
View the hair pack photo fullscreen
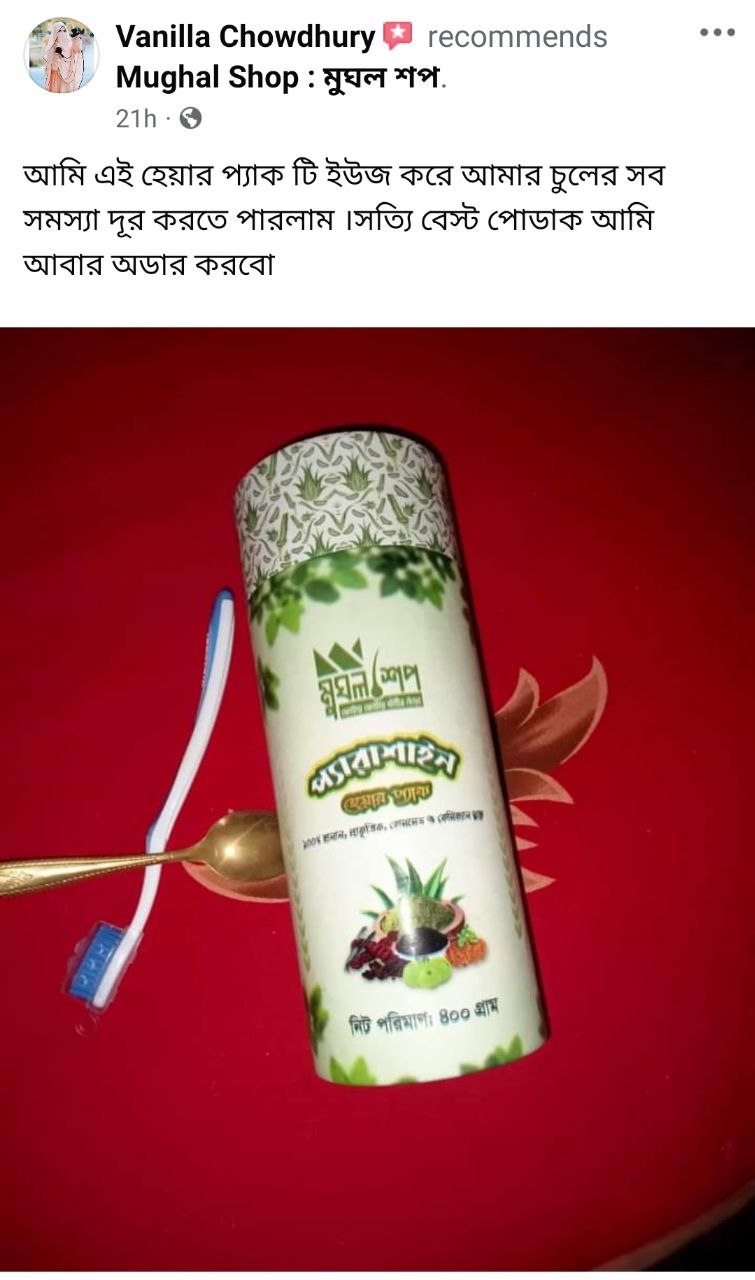[377, 798]
